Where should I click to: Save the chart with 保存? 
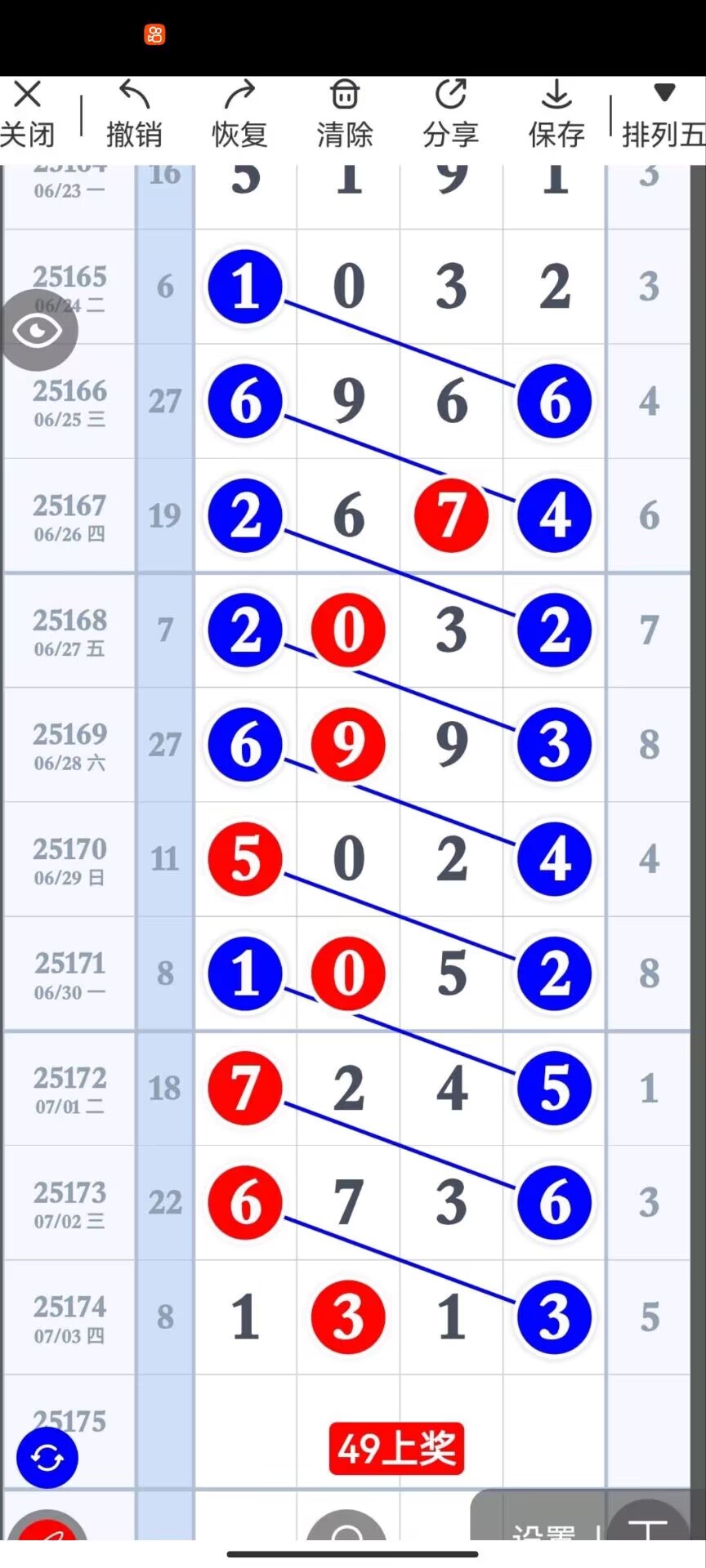click(556, 114)
